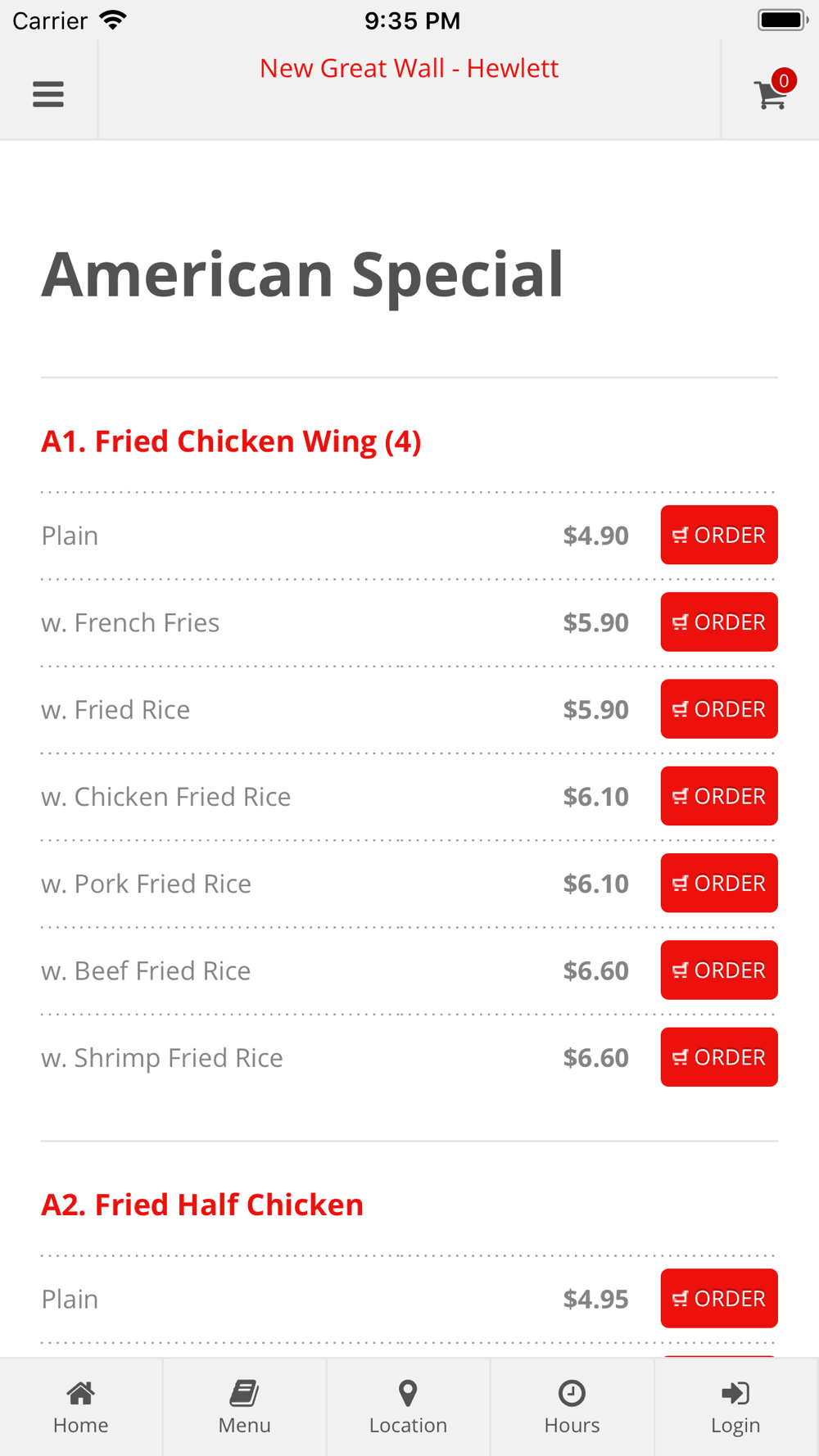Order wings w. Chicken Fried Rice
Viewport: 819px width, 1456px height.
[x=719, y=796]
